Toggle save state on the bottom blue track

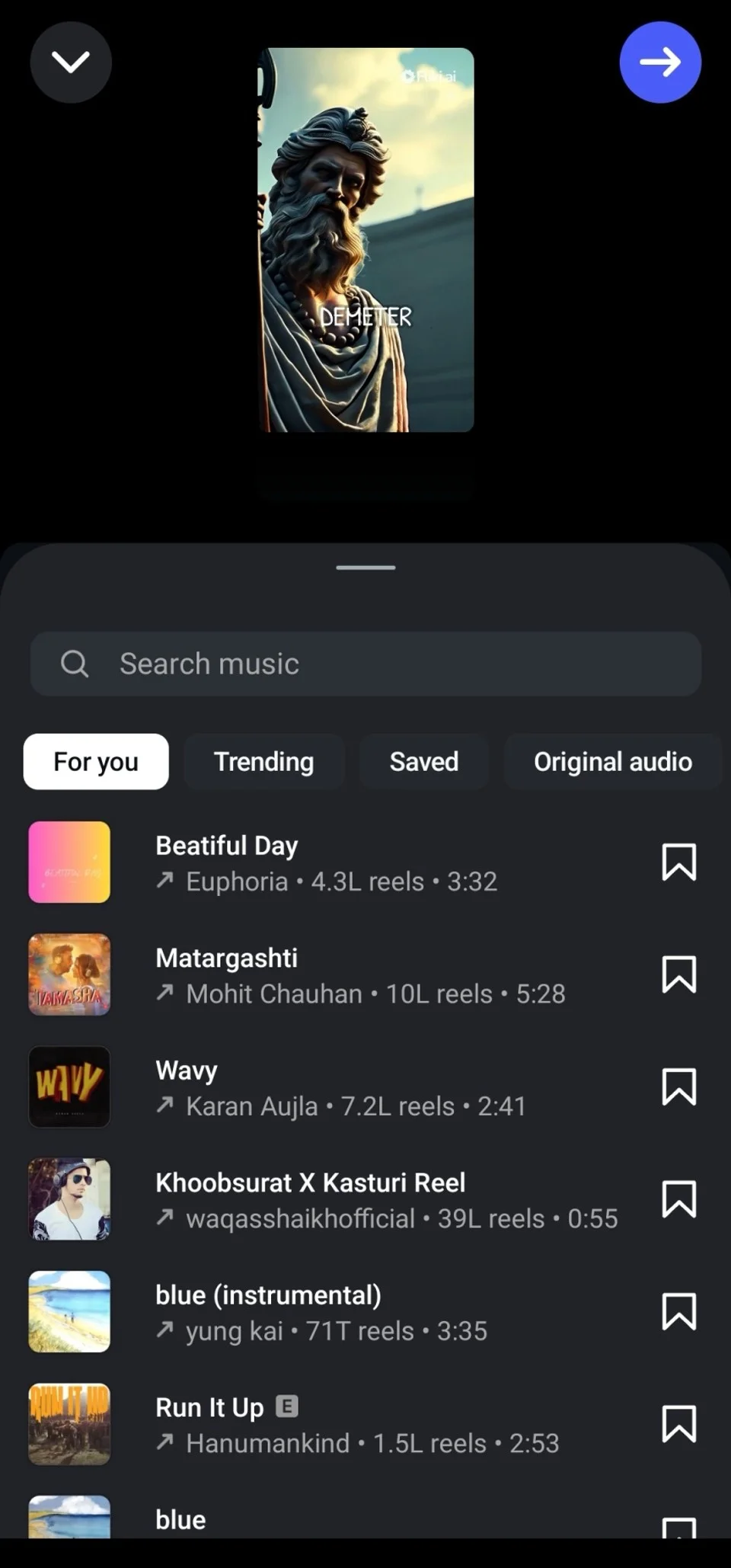678,1531
